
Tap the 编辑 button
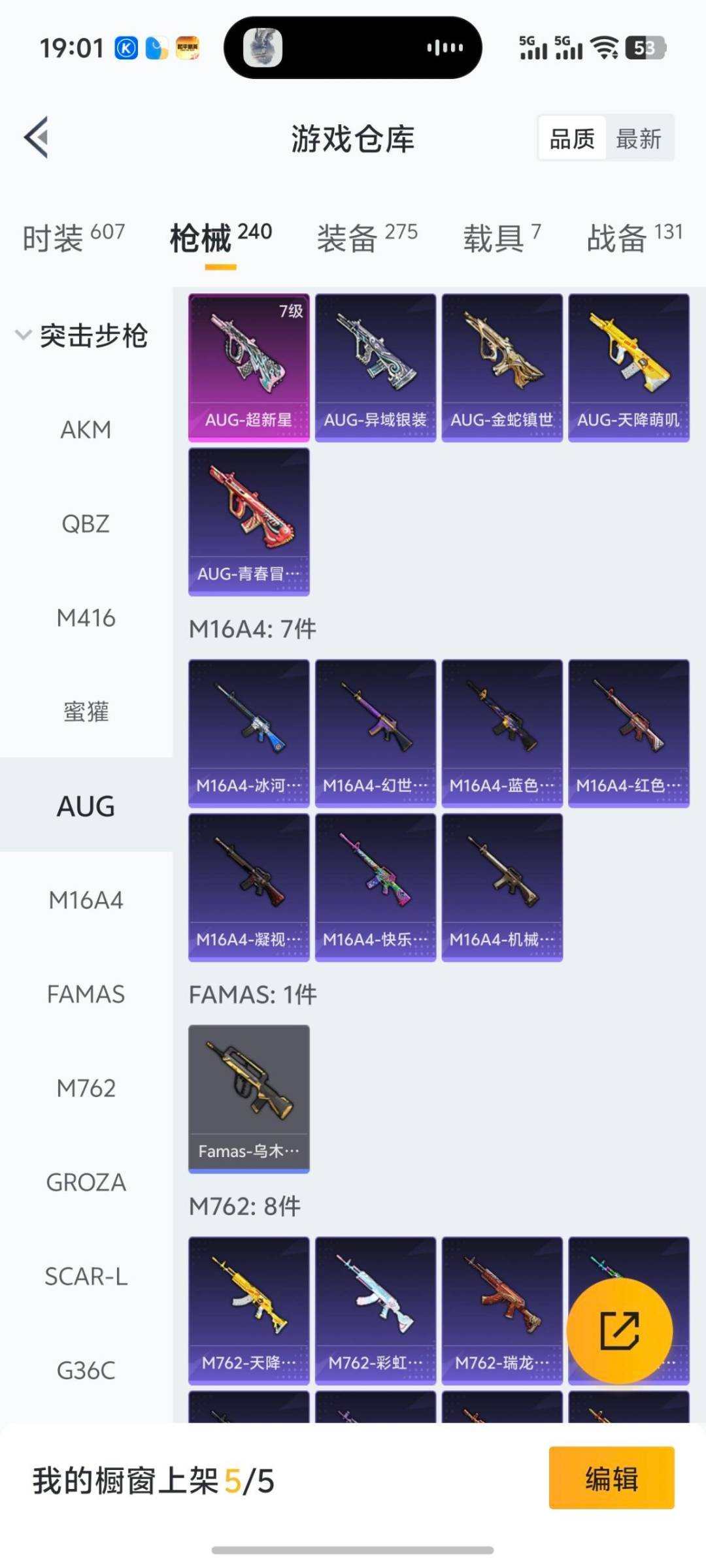(611, 1478)
